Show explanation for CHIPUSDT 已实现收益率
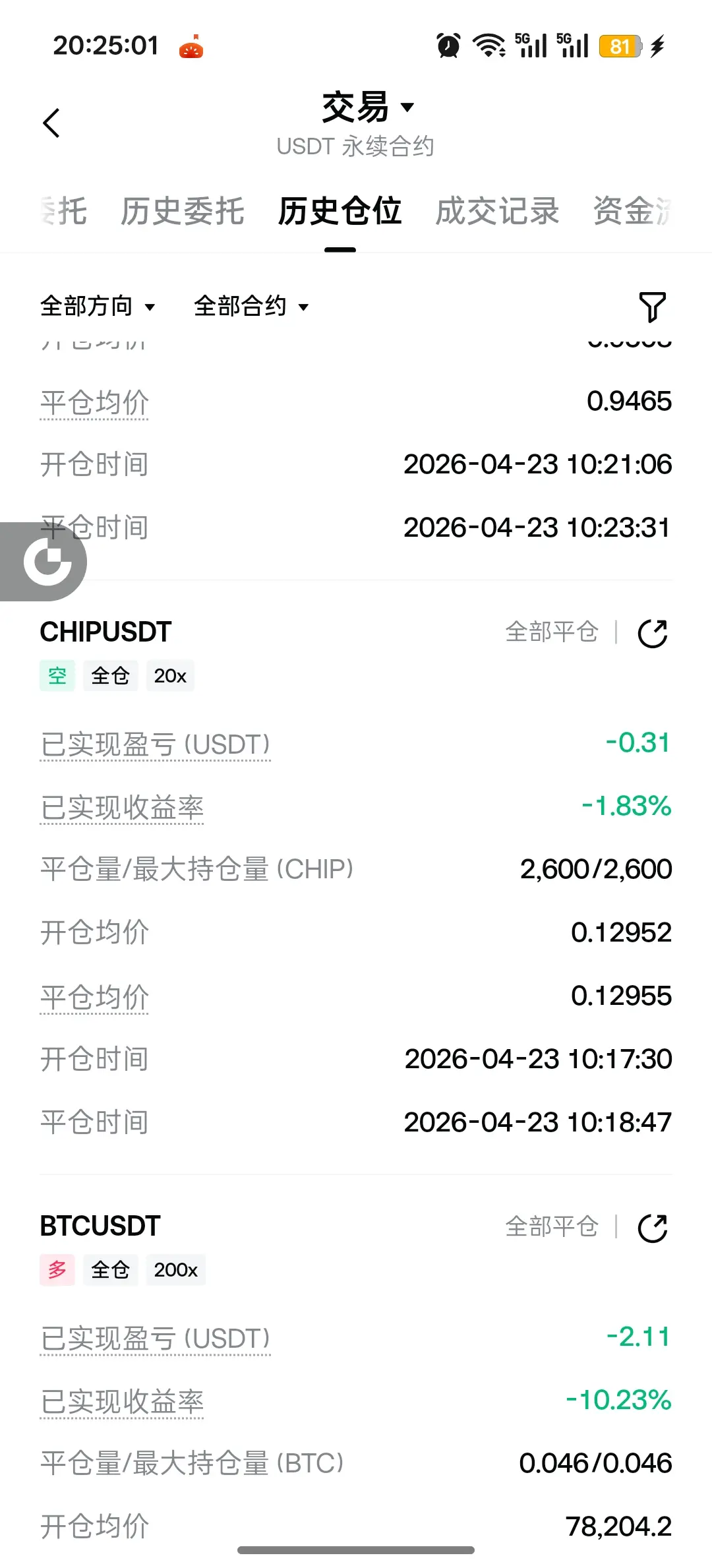Screen dimensions: 712x1568 [122, 808]
